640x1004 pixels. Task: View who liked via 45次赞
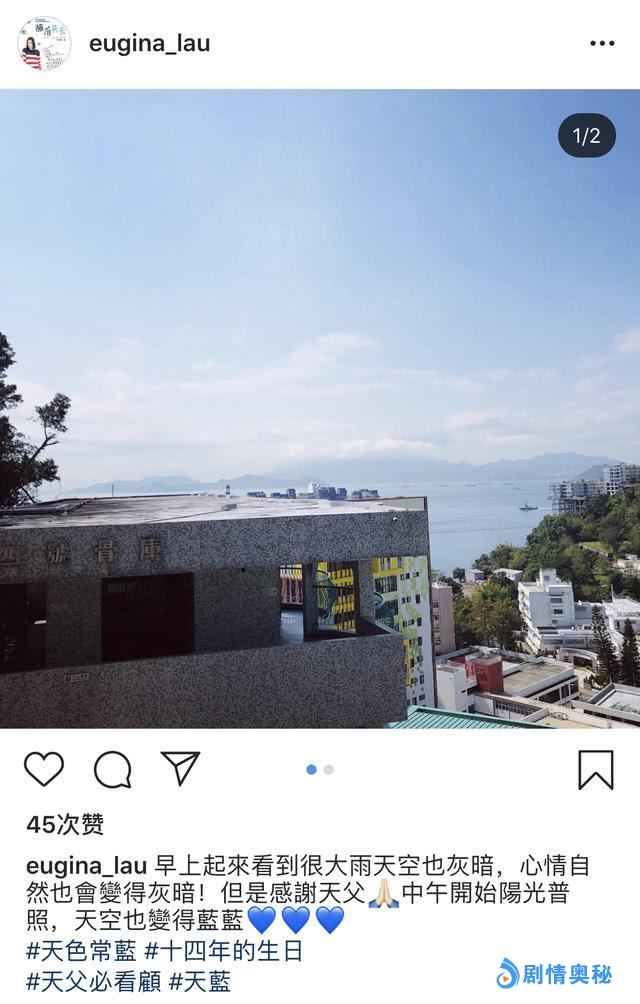[x=65, y=825]
